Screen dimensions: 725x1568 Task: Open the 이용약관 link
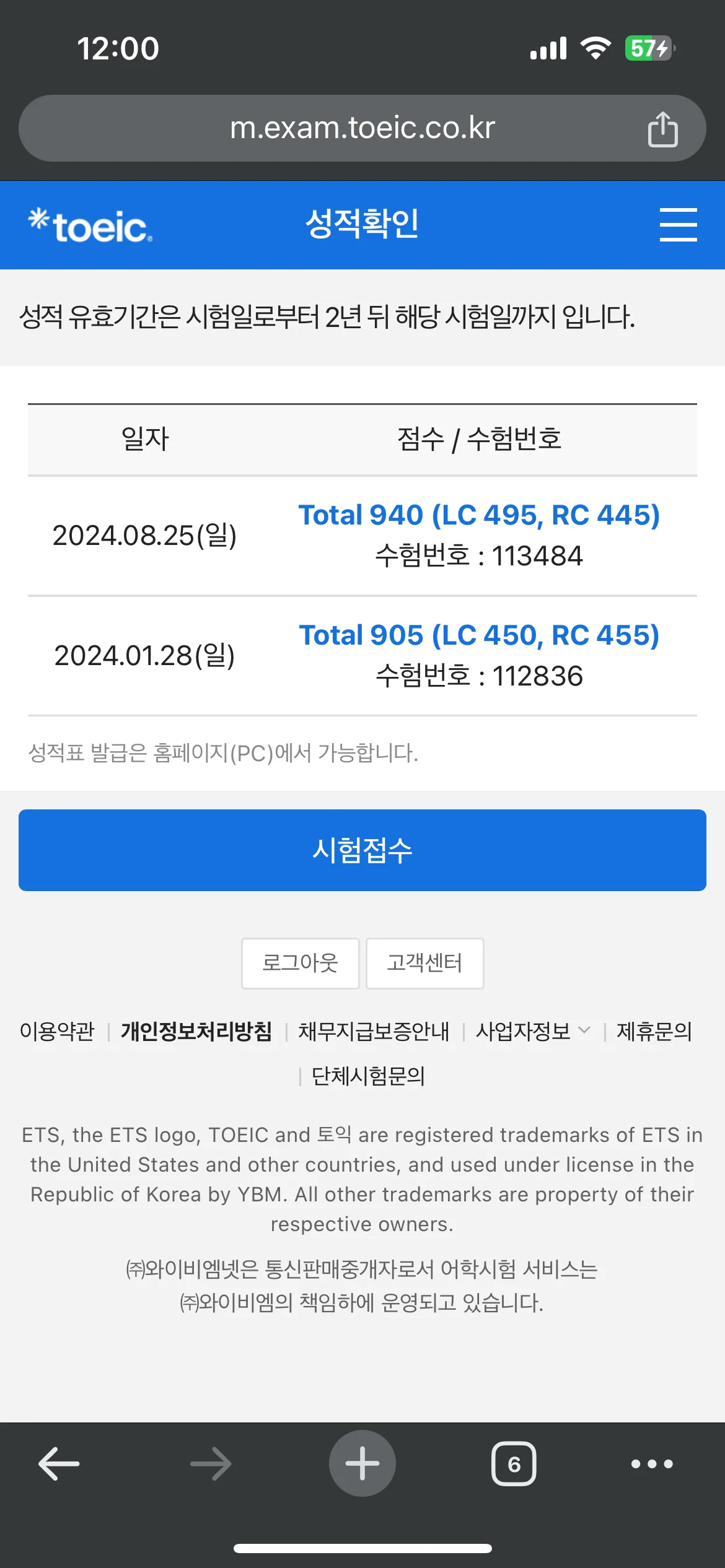[57, 1031]
